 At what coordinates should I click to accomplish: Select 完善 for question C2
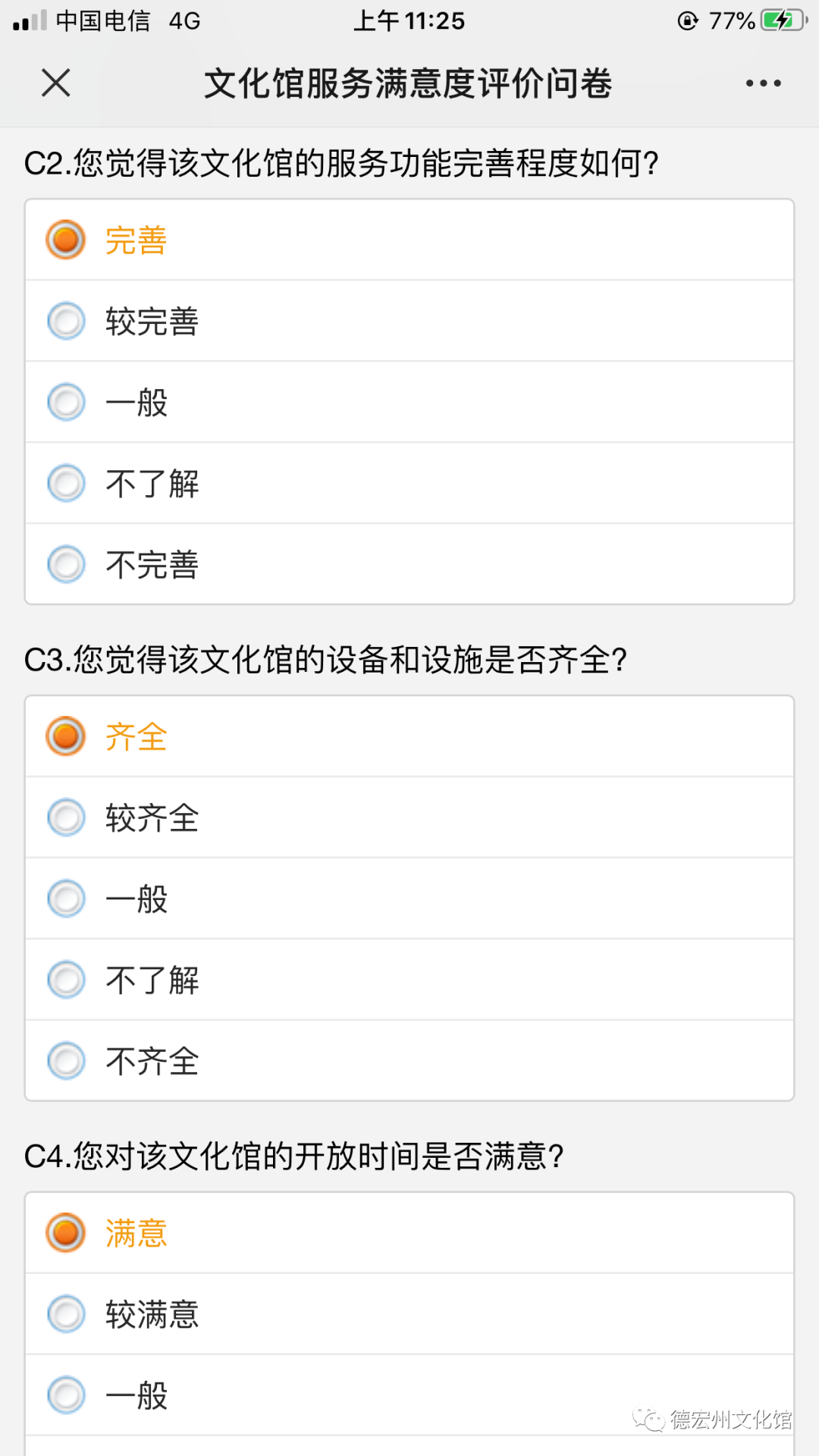click(409, 240)
